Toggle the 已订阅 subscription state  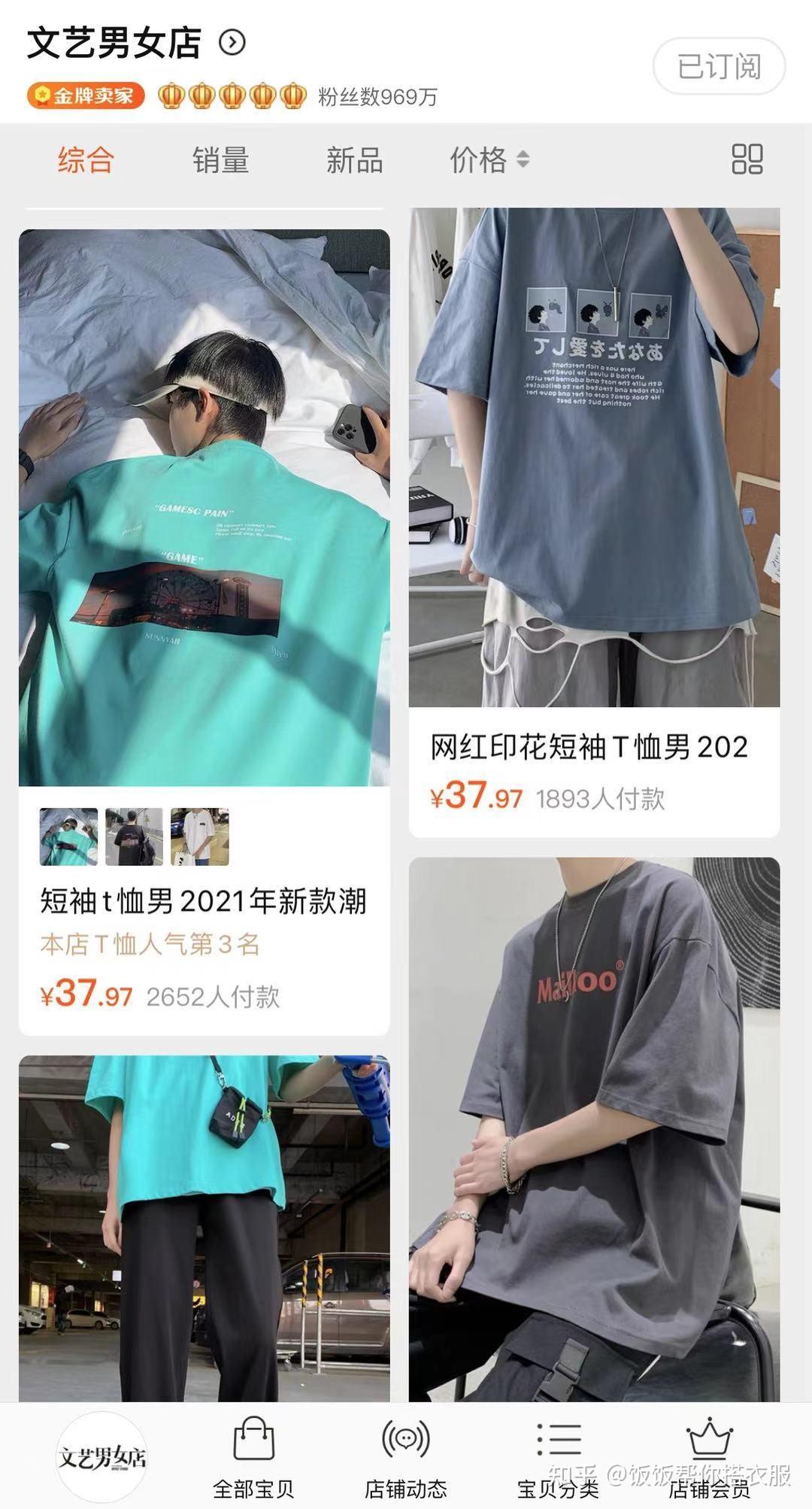tap(720, 66)
